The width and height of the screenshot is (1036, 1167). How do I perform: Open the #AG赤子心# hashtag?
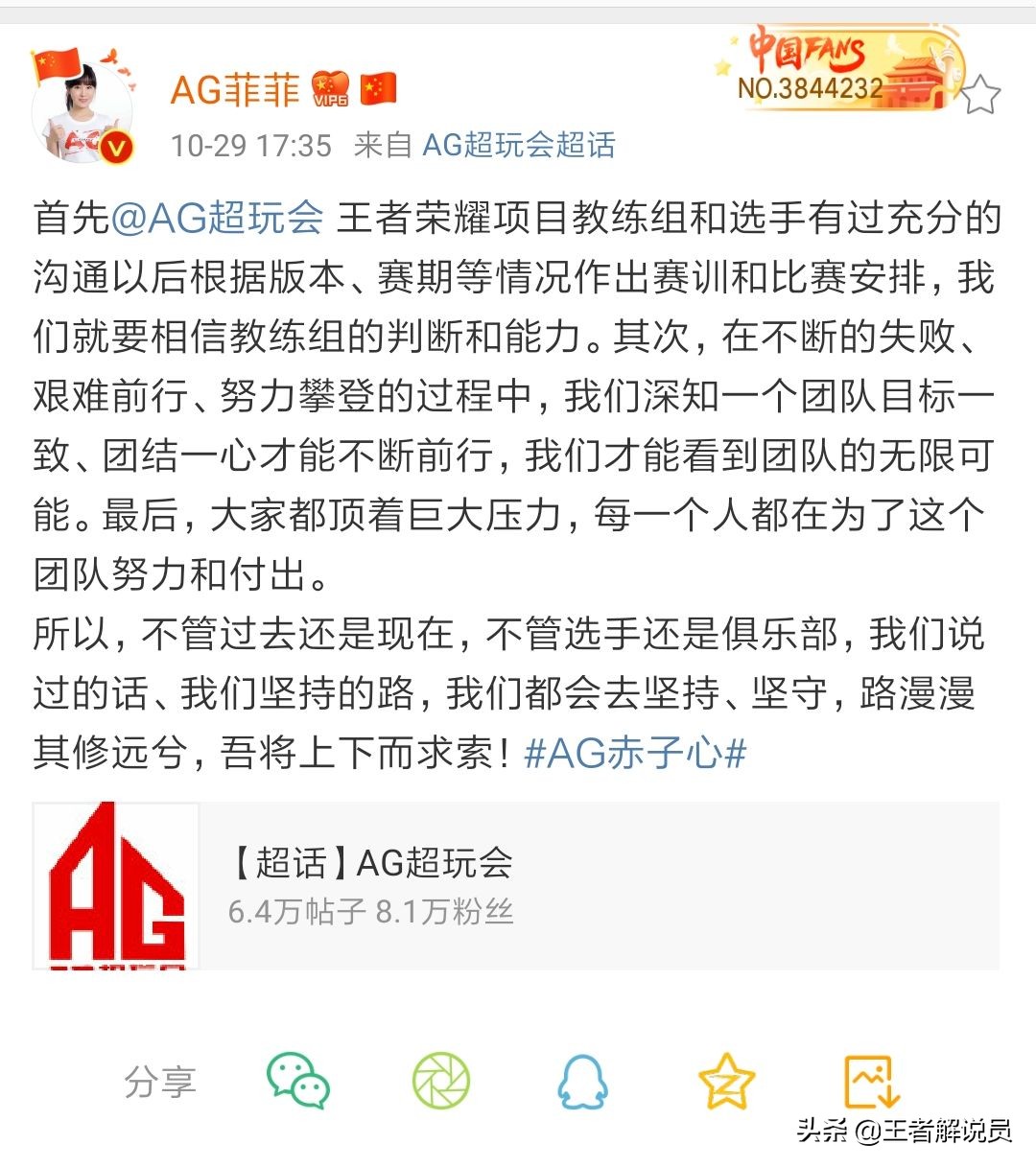635,753
